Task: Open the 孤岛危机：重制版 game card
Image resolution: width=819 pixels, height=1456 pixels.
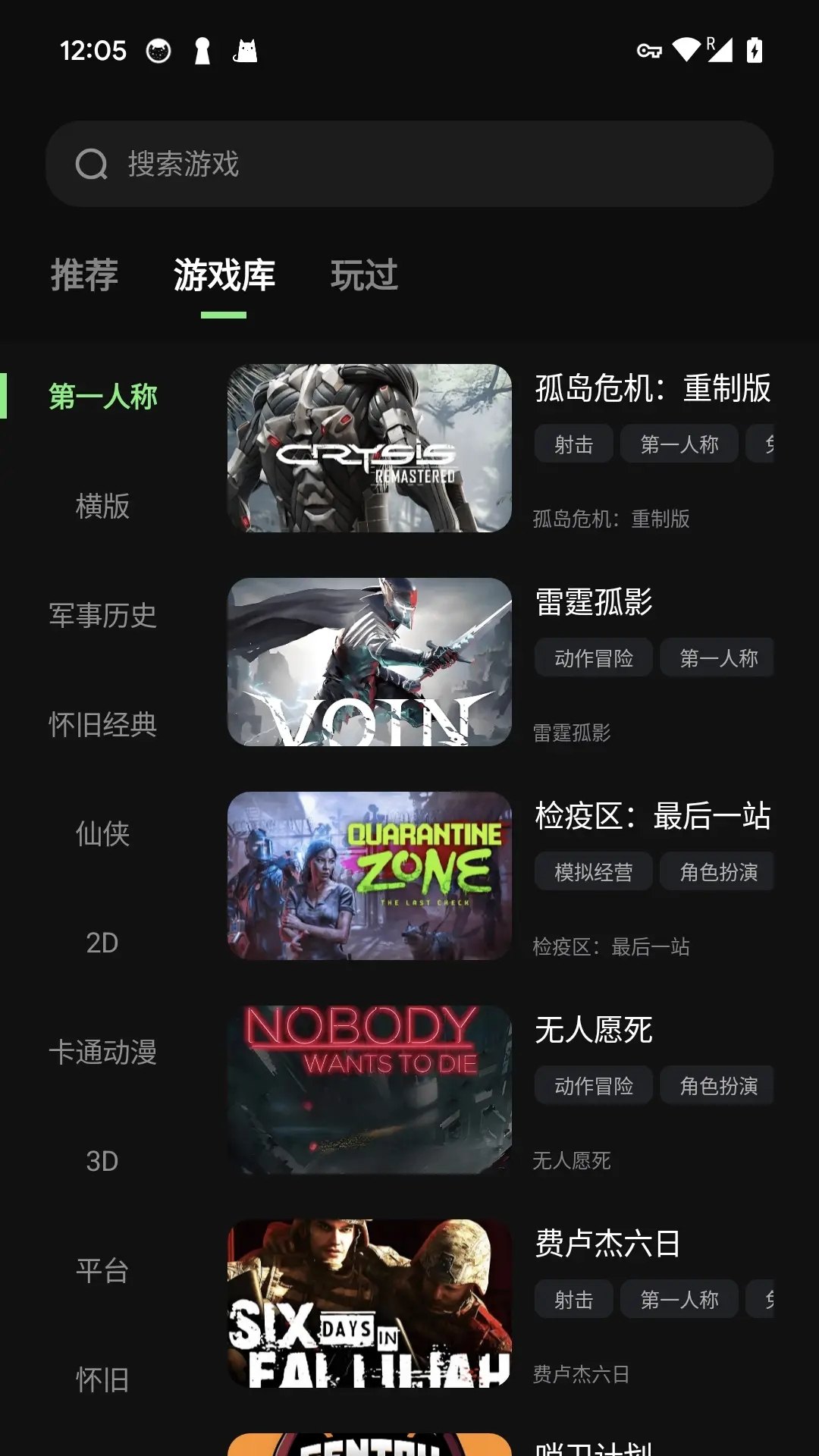Action: pos(369,448)
